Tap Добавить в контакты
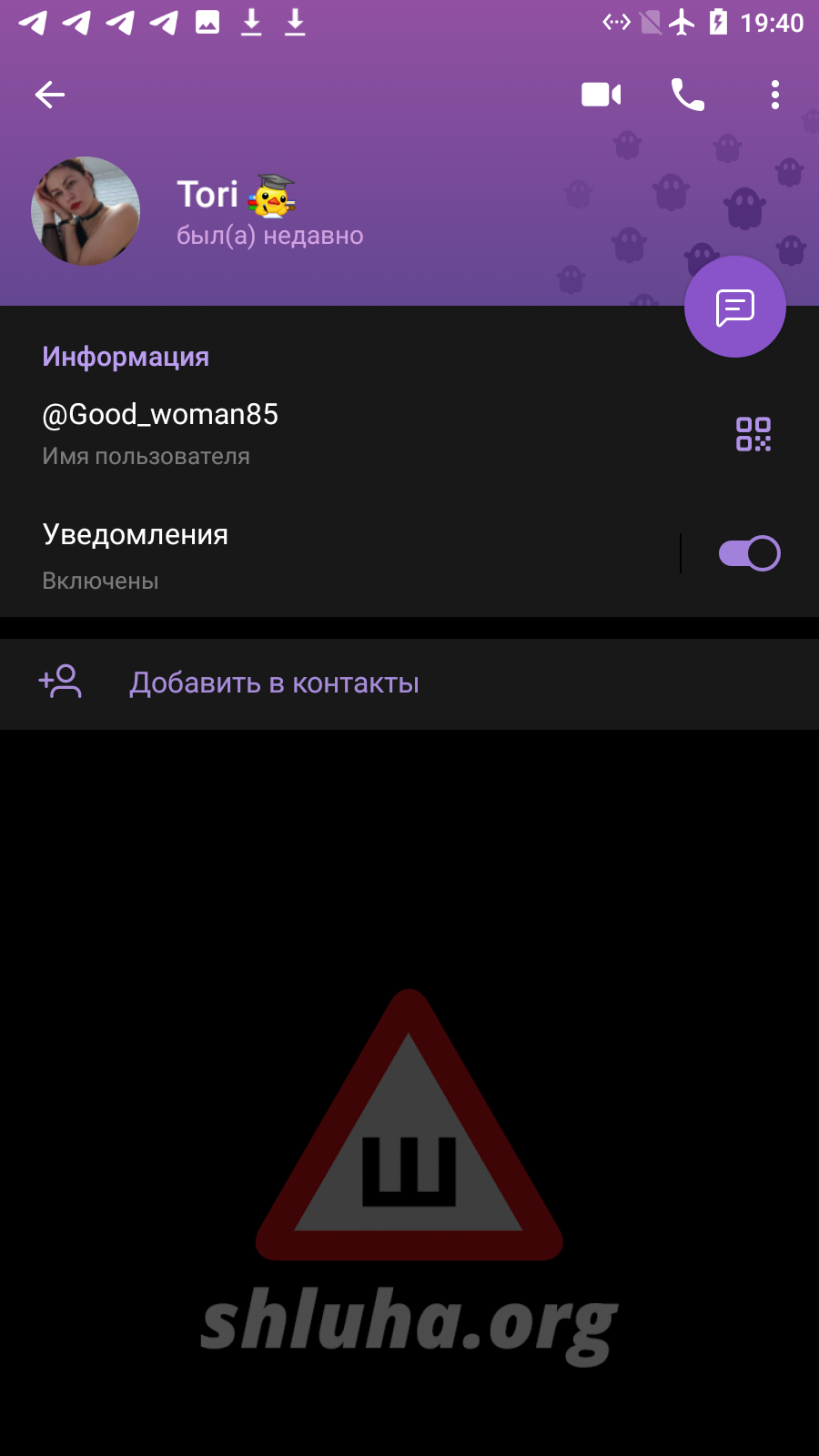This screenshot has width=819, height=1456. (x=274, y=683)
